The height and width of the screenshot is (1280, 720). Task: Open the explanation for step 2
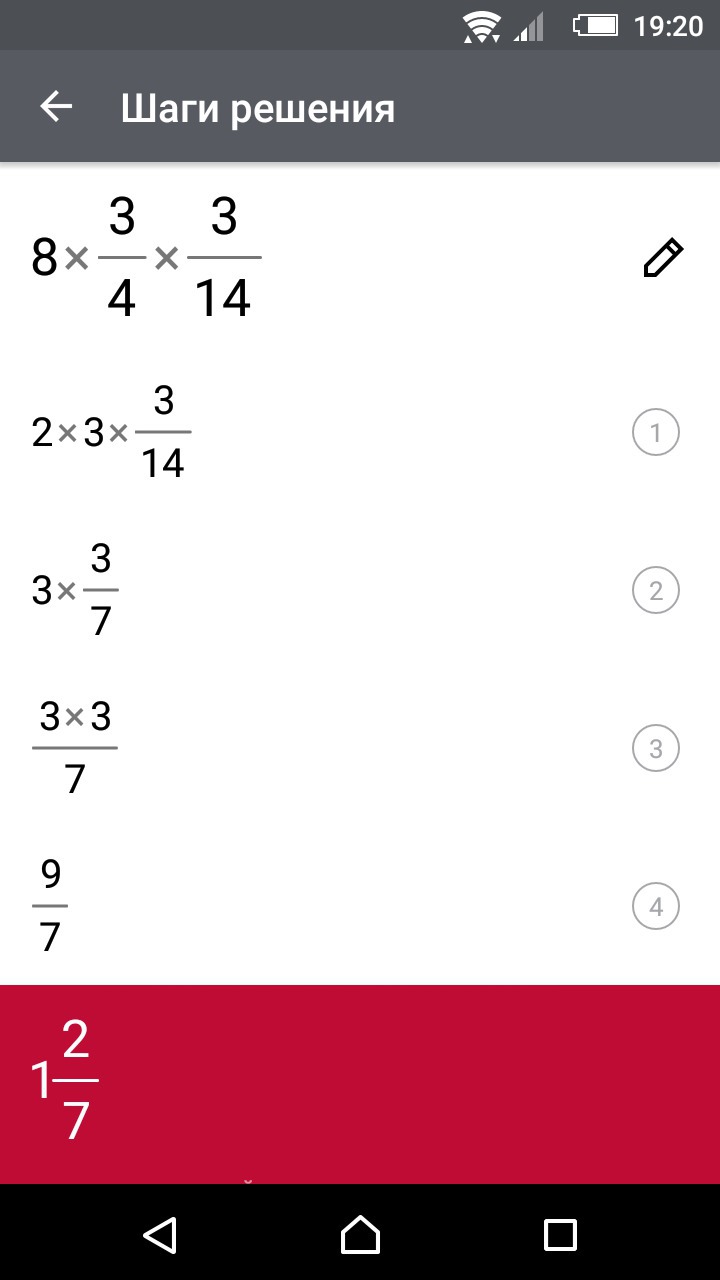655,590
